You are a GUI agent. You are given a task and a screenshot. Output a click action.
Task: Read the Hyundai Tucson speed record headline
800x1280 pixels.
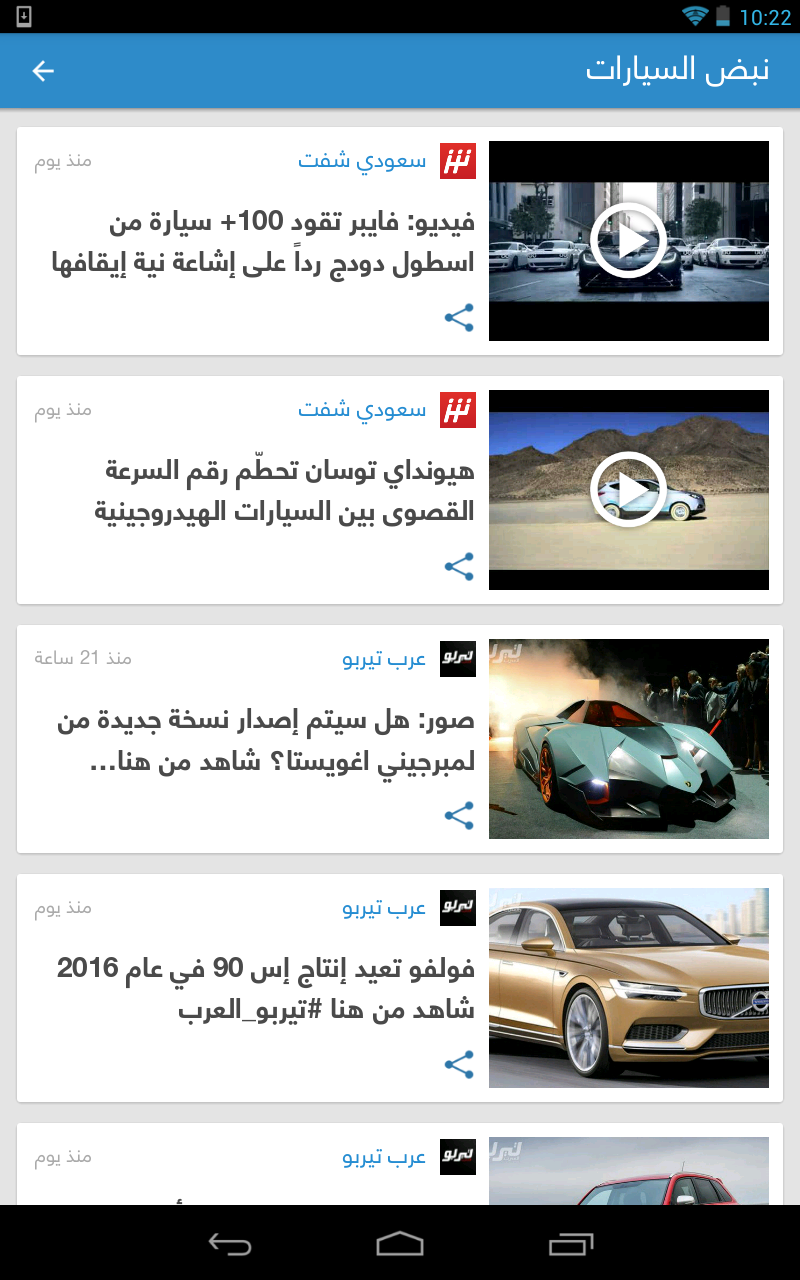coord(284,491)
